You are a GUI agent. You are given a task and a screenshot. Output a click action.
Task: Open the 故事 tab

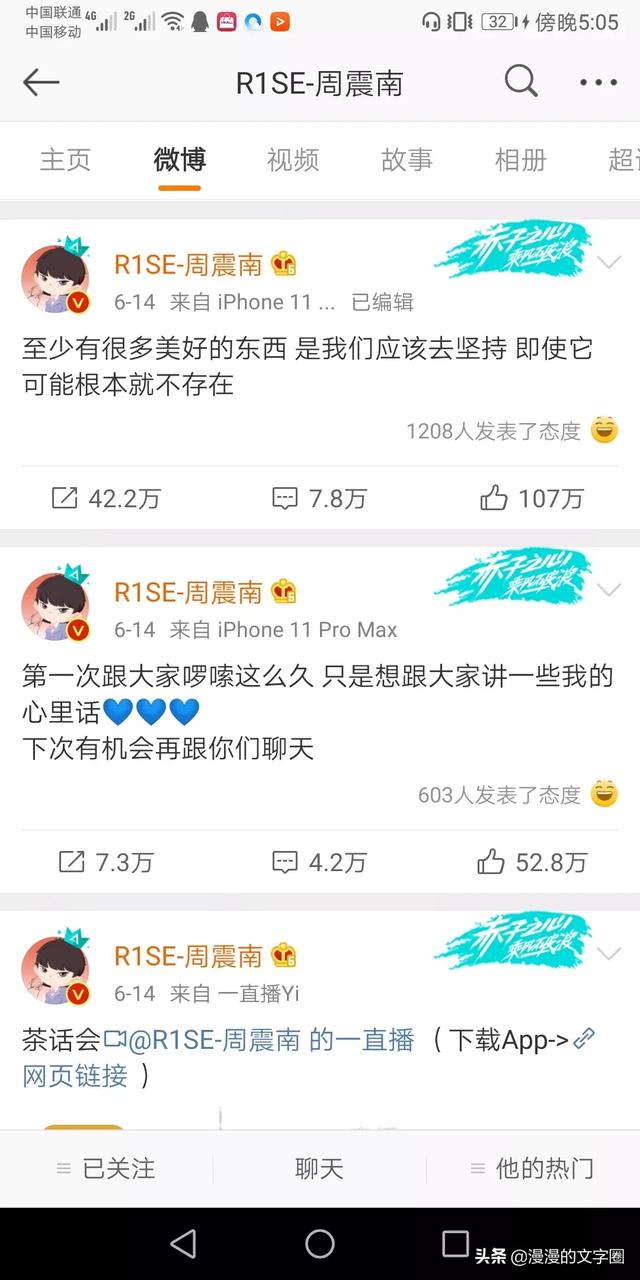pos(407,159)
